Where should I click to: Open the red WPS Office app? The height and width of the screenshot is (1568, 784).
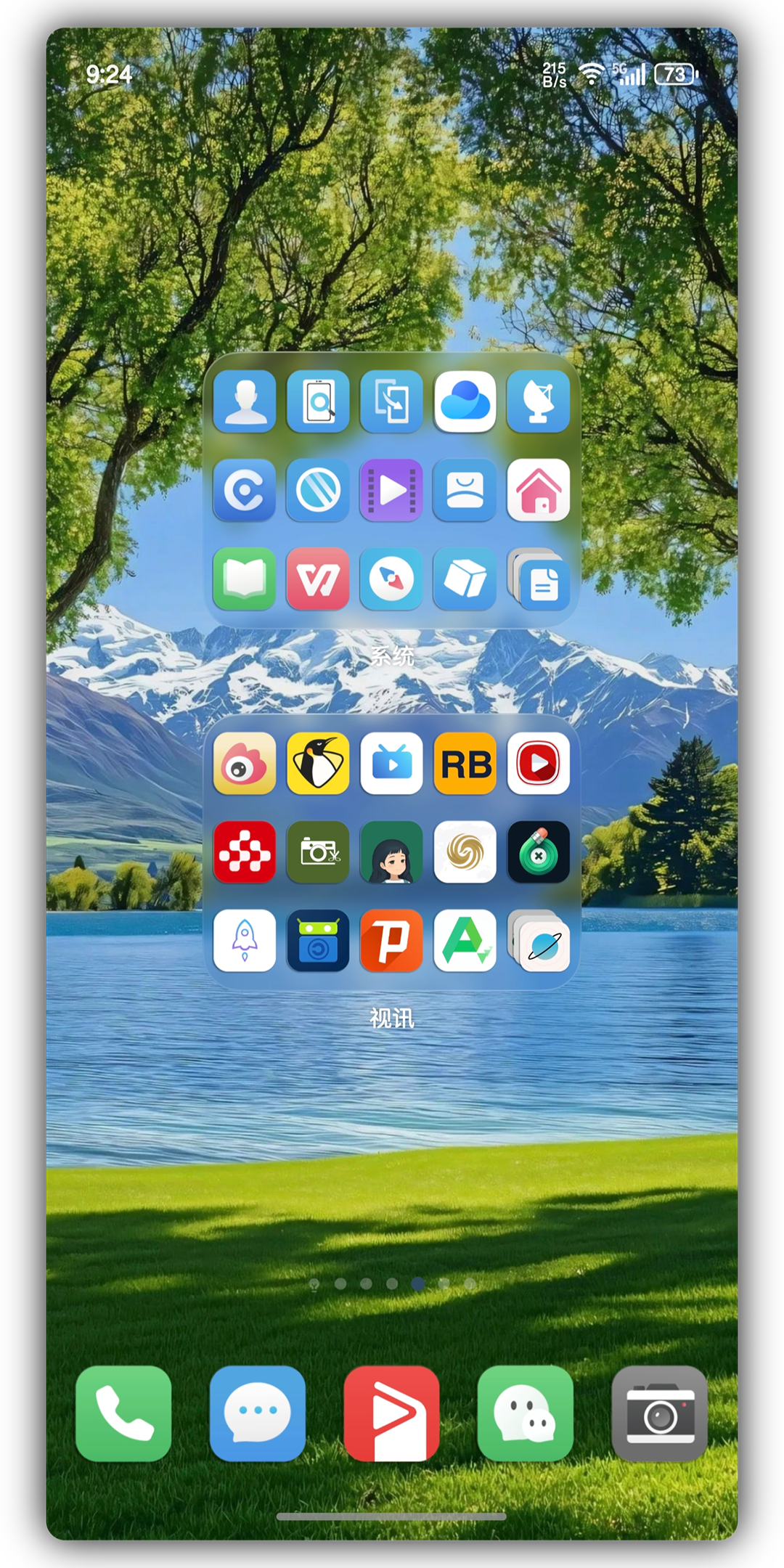318,579
